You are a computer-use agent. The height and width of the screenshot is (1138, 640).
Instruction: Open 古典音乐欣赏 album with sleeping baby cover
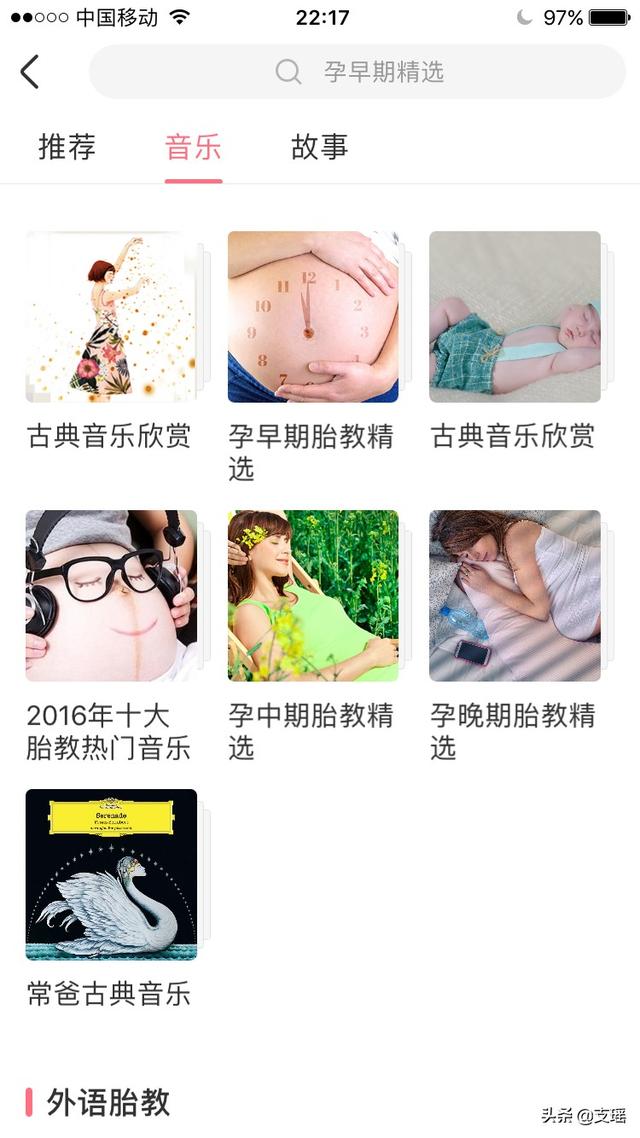[x=515, y=317]
